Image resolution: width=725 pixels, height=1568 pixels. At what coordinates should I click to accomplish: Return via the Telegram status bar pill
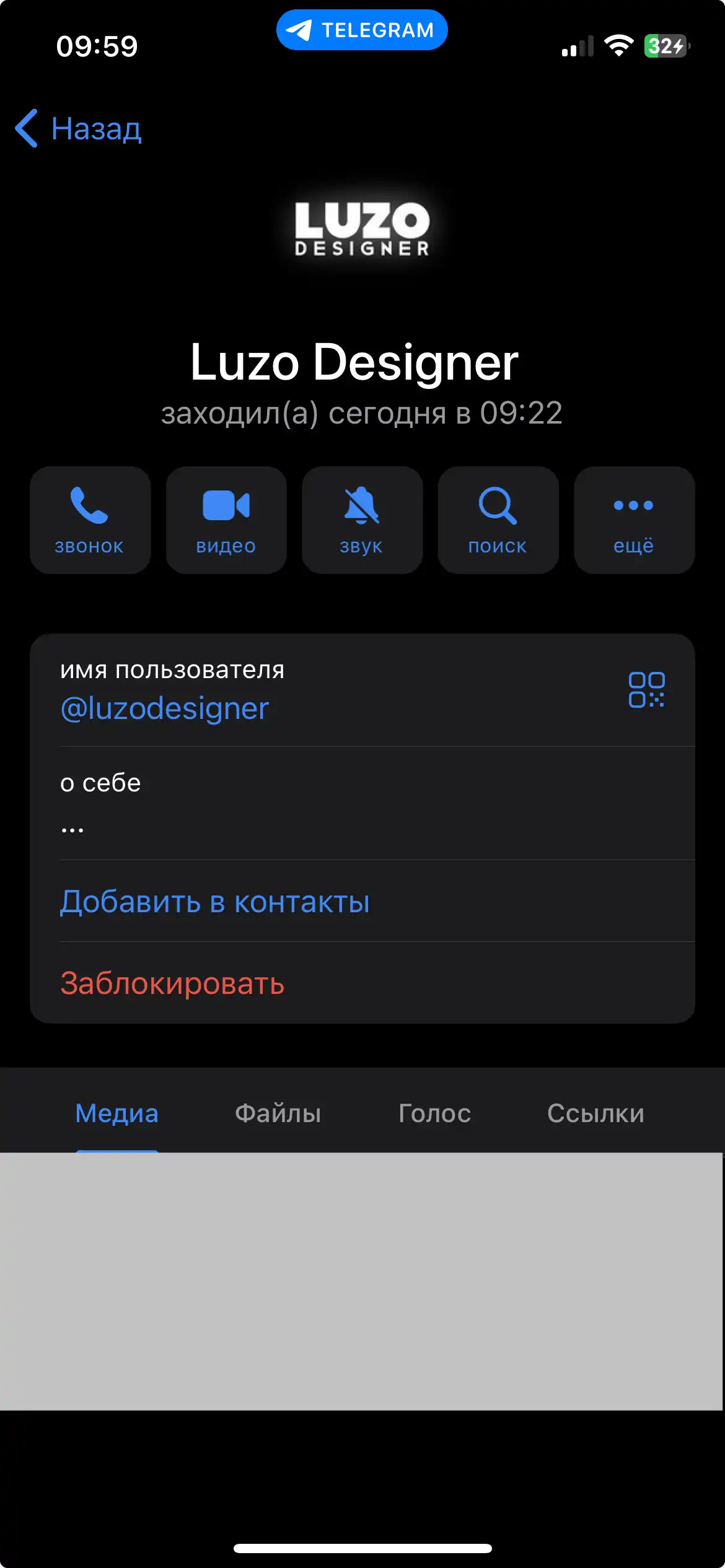pyautogui.click(x=362, y=30)
